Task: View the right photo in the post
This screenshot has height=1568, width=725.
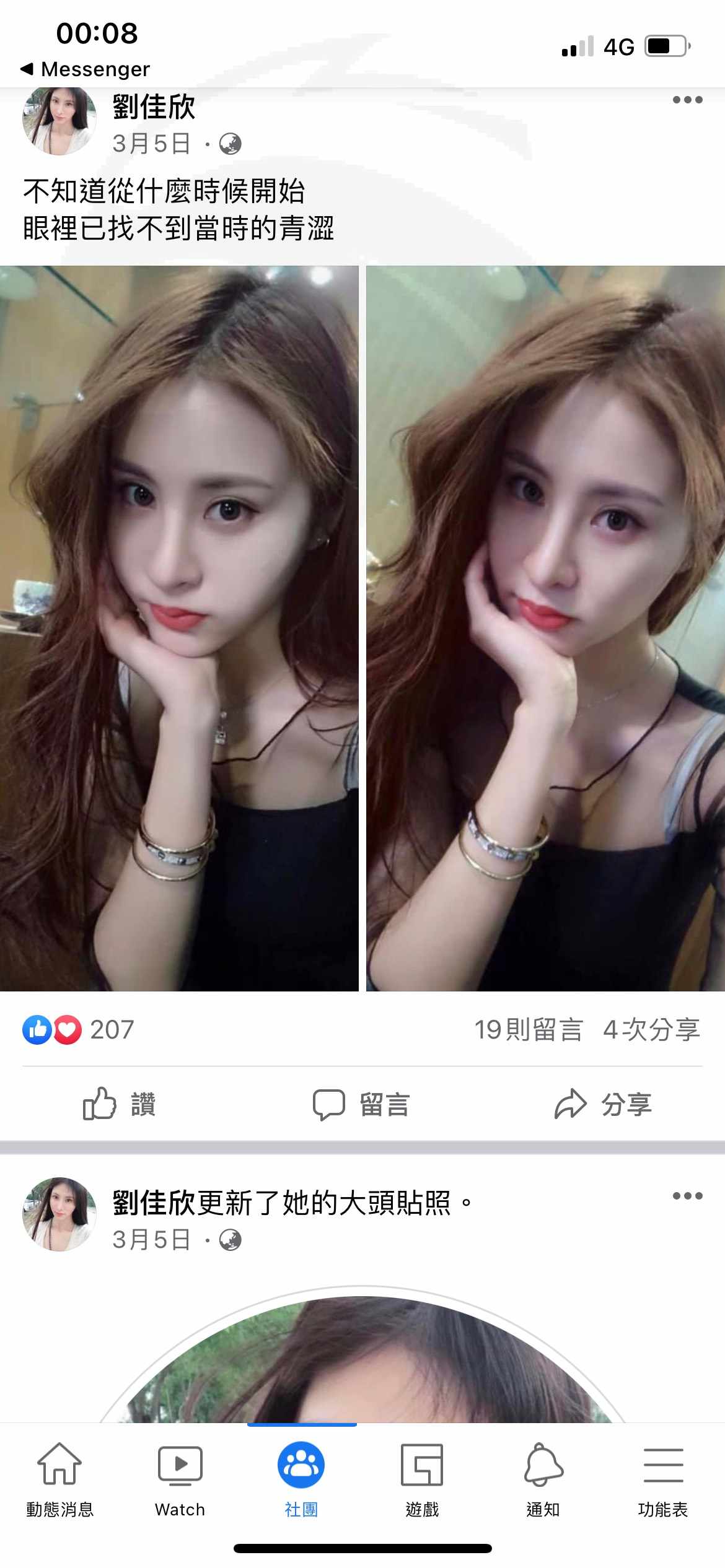Action: tap(545, 628)
